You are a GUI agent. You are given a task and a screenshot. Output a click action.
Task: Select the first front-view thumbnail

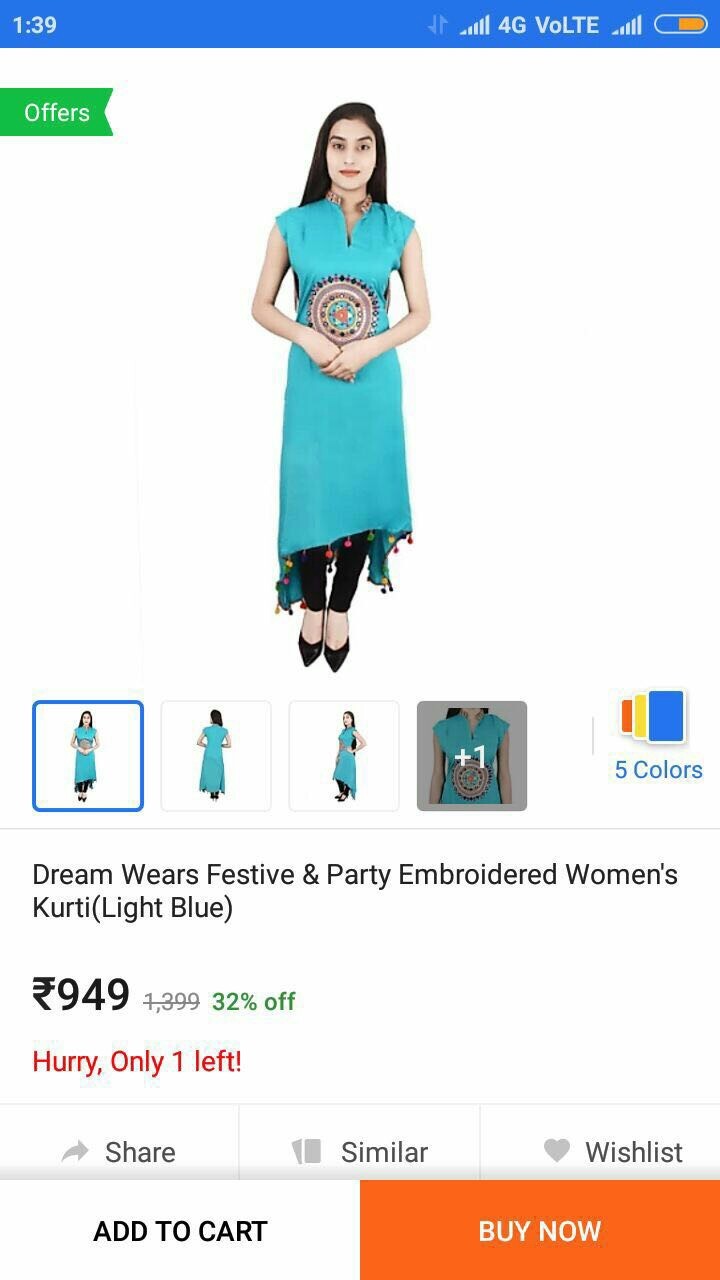[88, 756]
